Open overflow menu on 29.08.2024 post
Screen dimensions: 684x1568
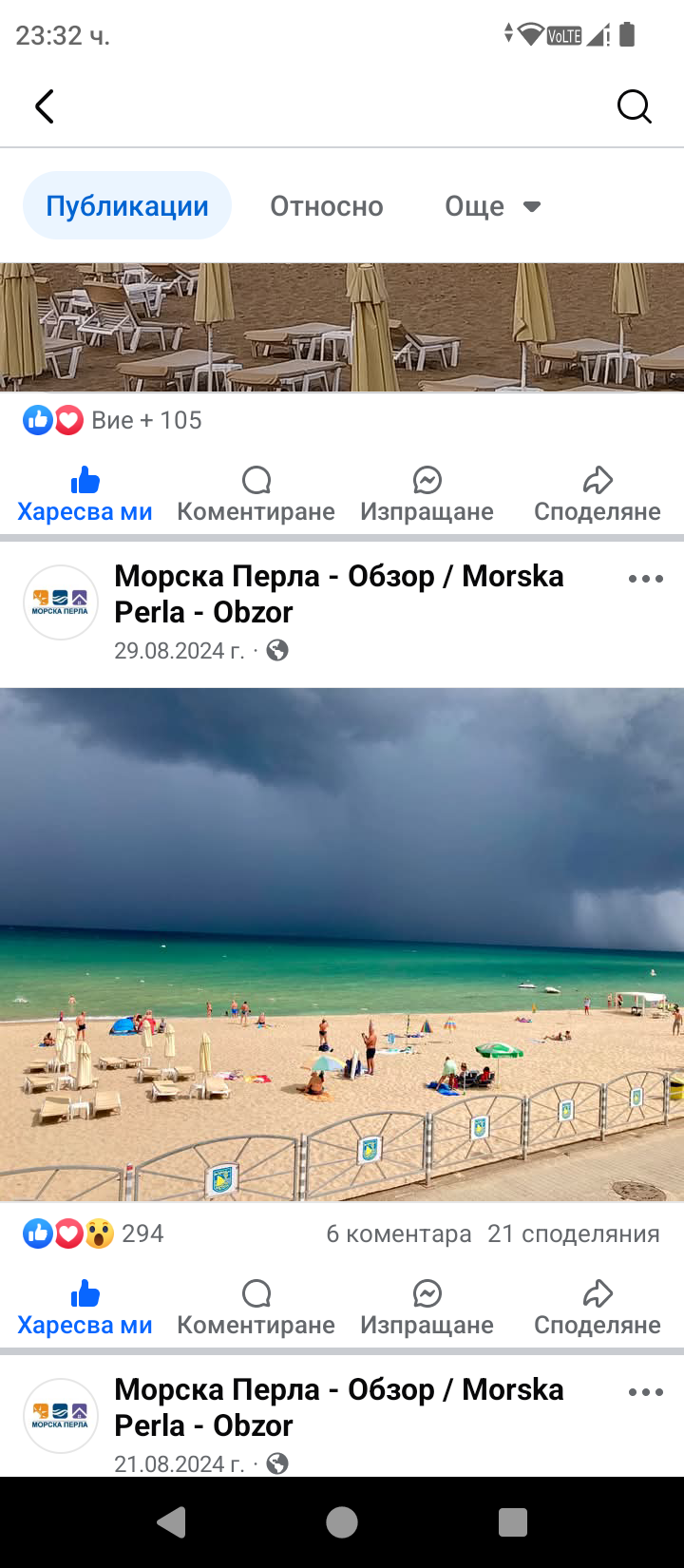pos(645,579)
